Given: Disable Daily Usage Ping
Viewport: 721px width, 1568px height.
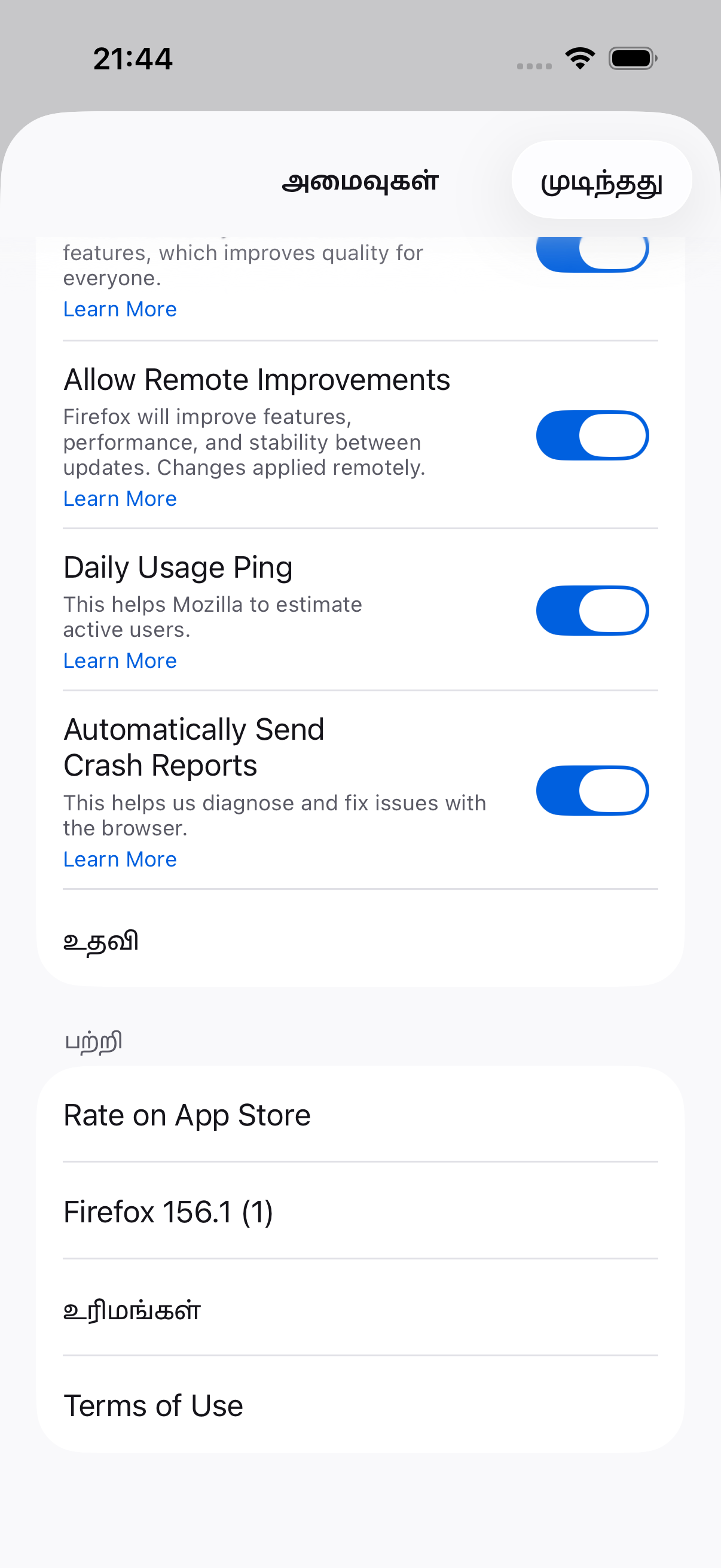Looking at the screenshot, I should point(592,611).
